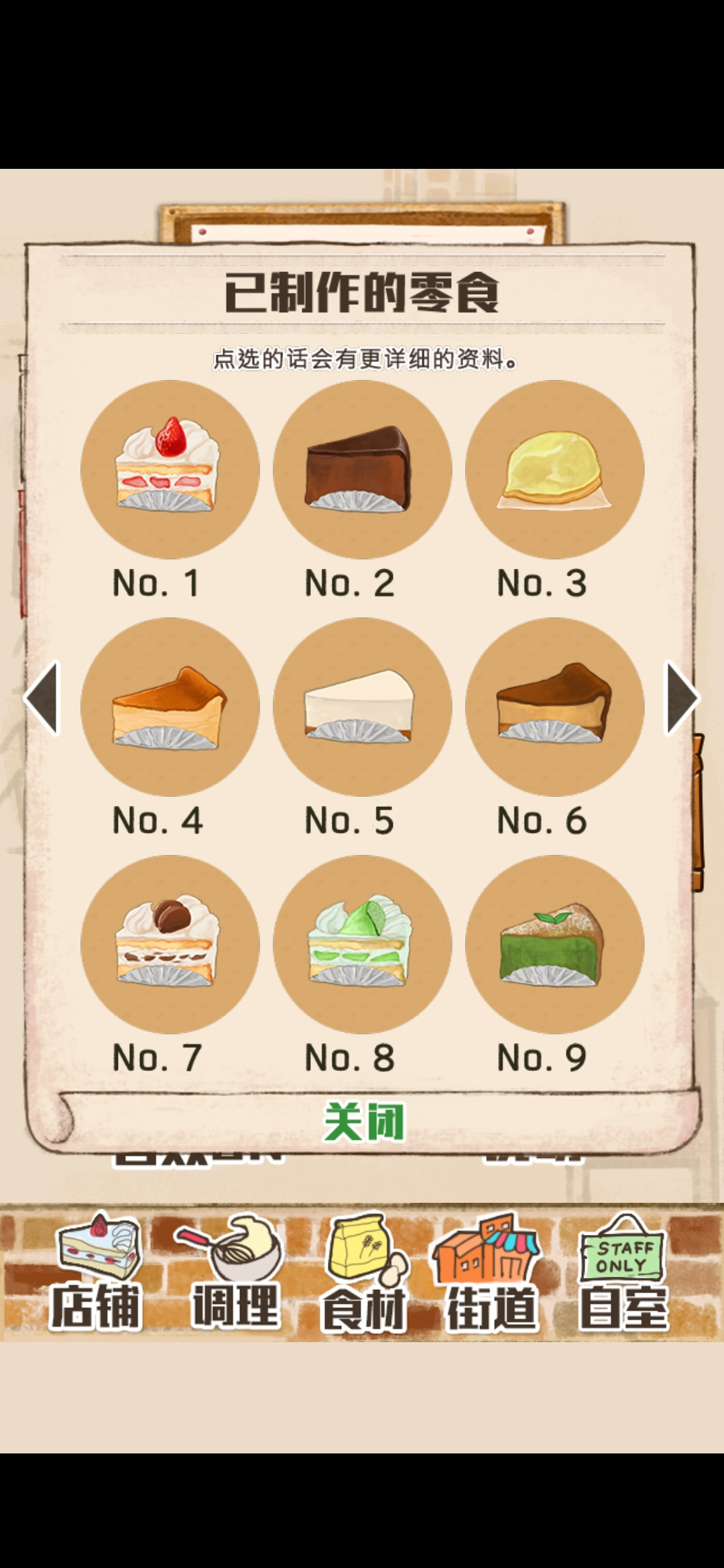Screen dimensions: 724x1568
Task: Switch to the 食材 ingredients tab
Action: click(x=364, y=1271)
